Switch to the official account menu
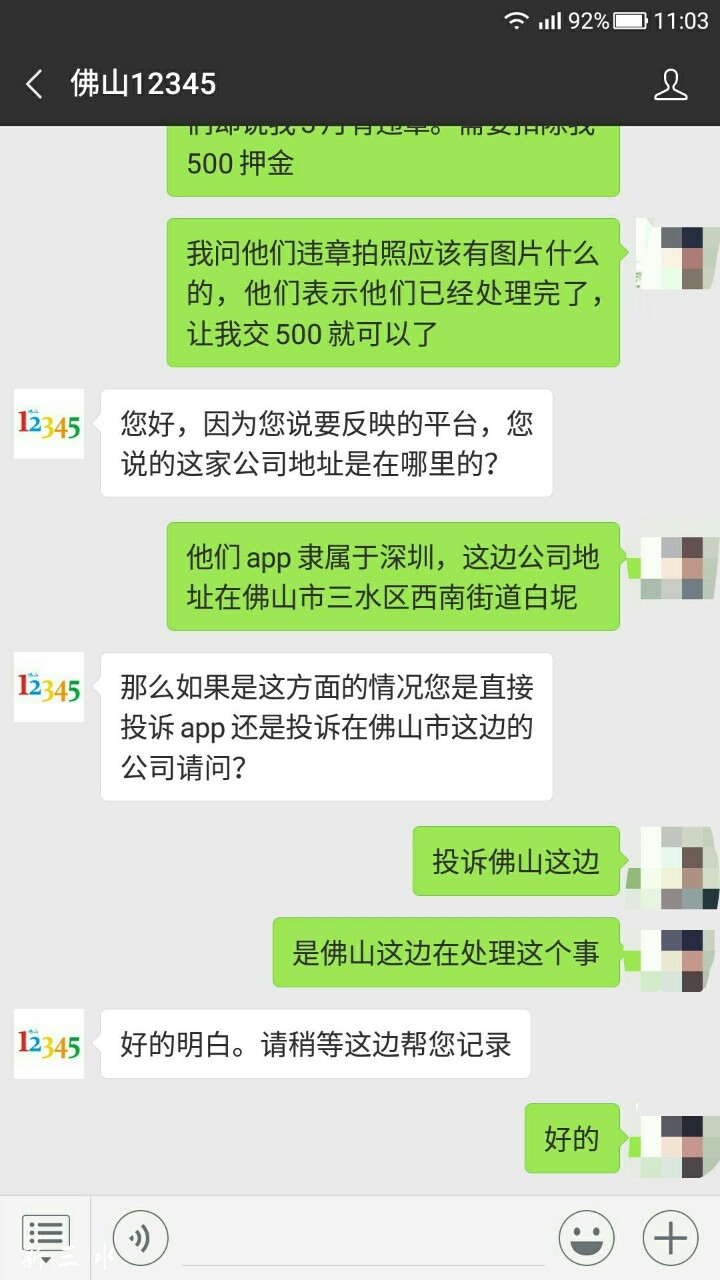This screenshot has width=720, height=1280. (45, 1237)
